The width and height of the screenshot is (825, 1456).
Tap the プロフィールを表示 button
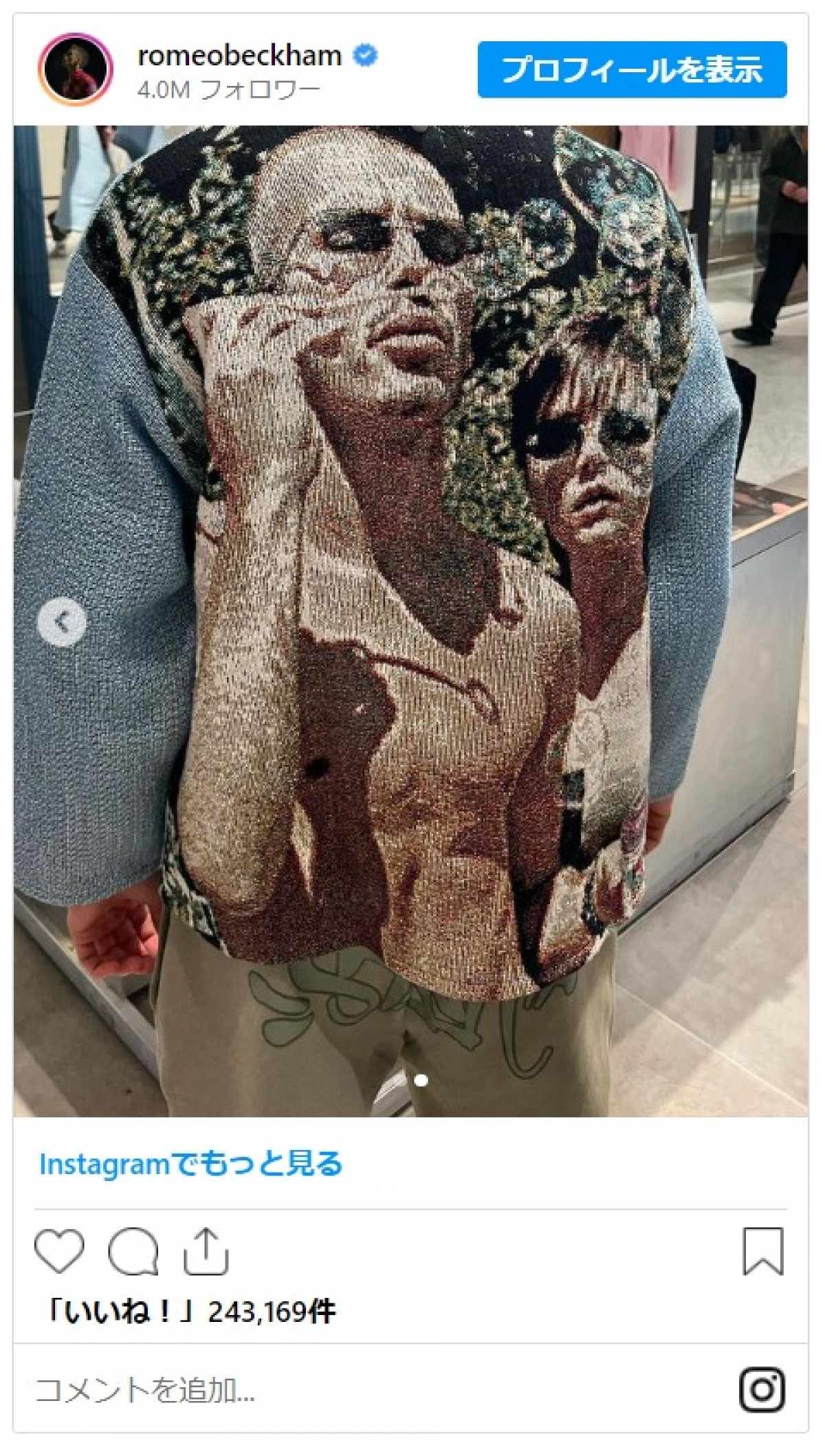point(632,69)
